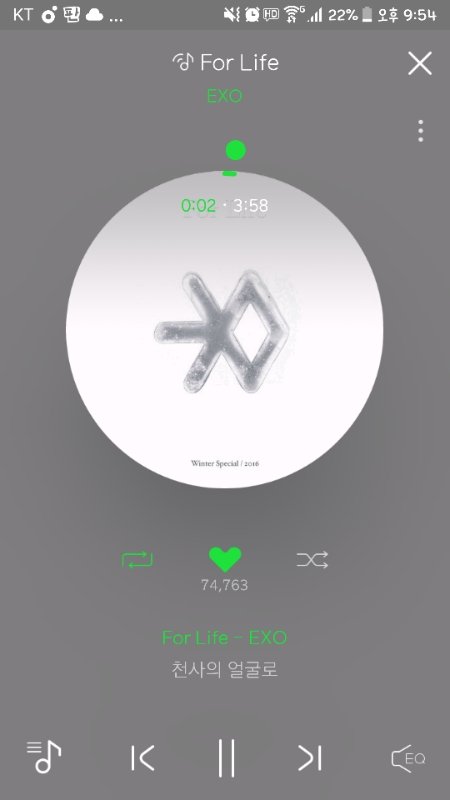Toggle the repeat mode icon

(137, 560)
